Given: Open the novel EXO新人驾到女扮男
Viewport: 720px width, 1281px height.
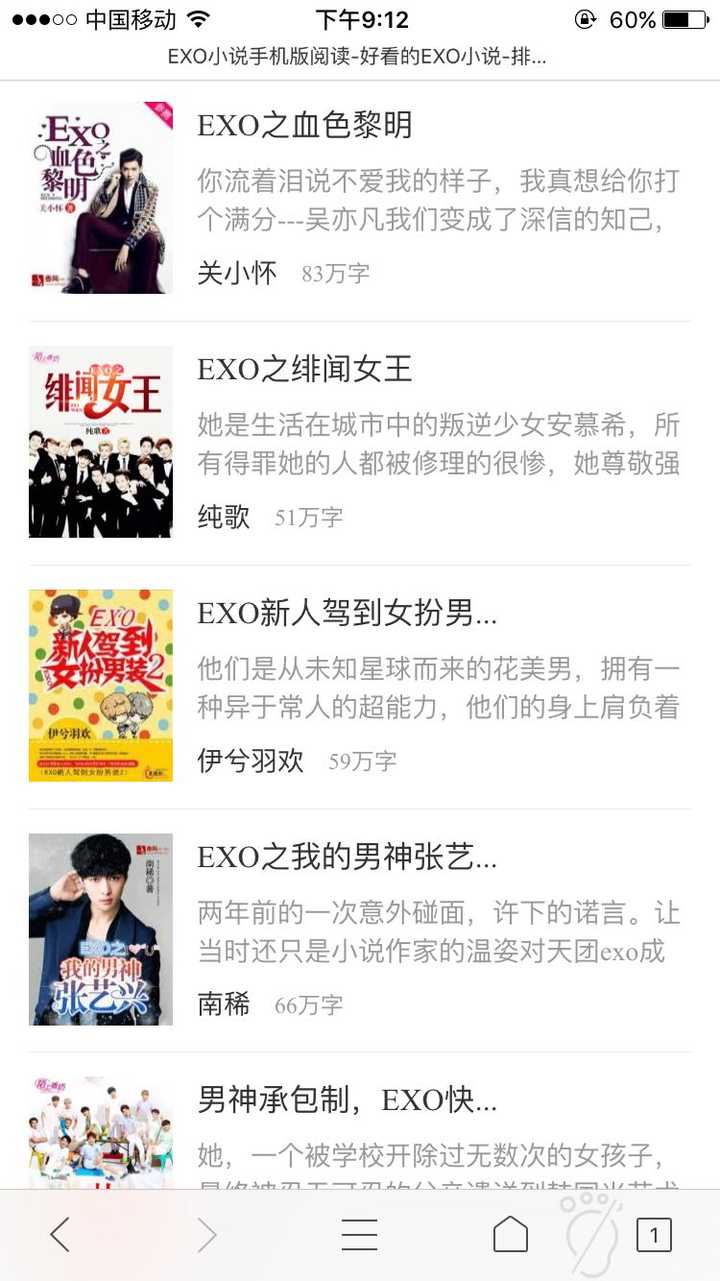Looking at the screenshot, I should 346,614.
